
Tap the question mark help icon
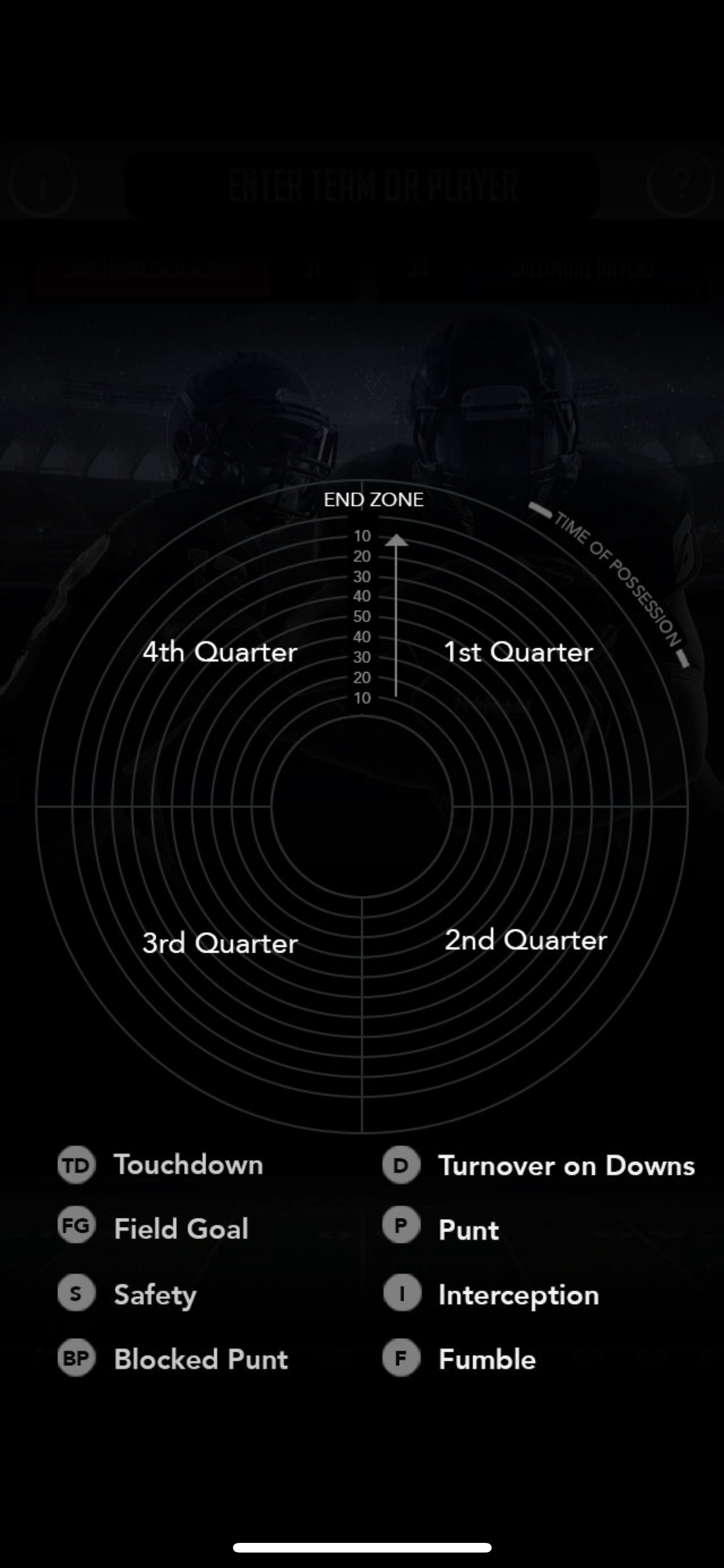(x=680, y=184)
